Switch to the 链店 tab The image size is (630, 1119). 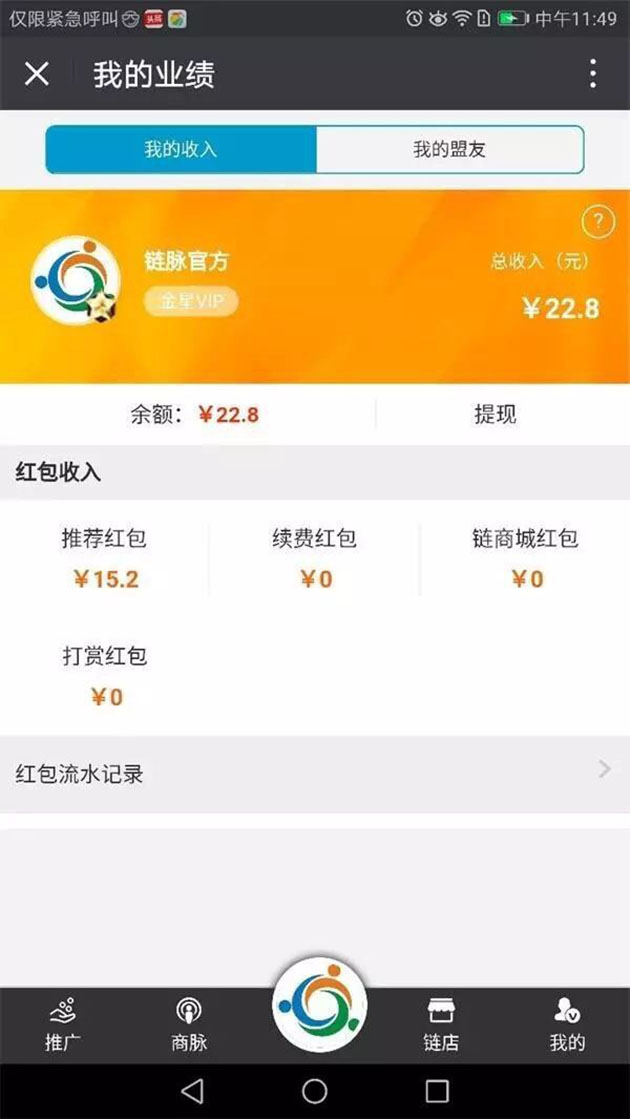pyautogui.click(x=441, y=1024)
